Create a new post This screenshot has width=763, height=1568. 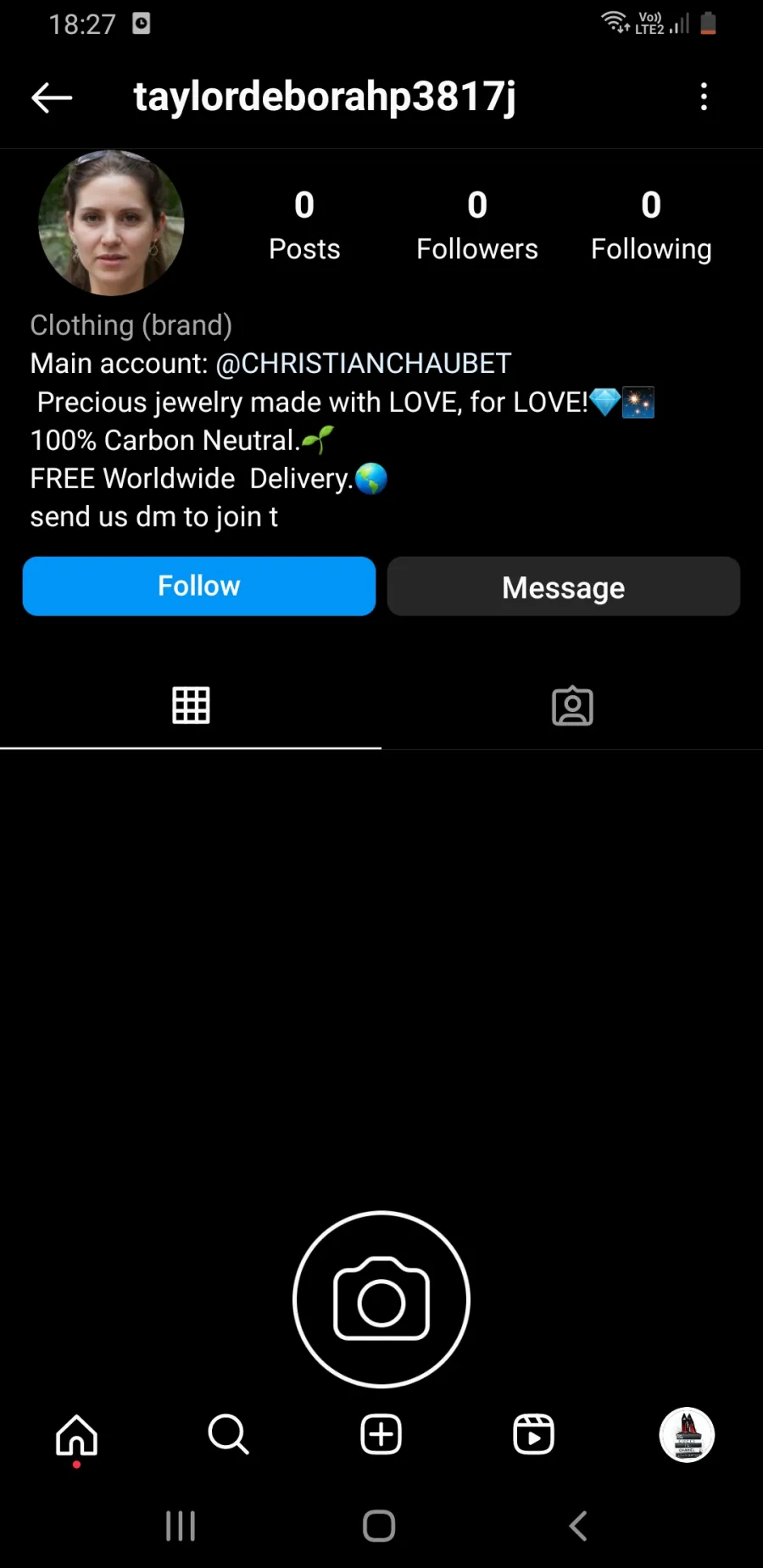381,1435
